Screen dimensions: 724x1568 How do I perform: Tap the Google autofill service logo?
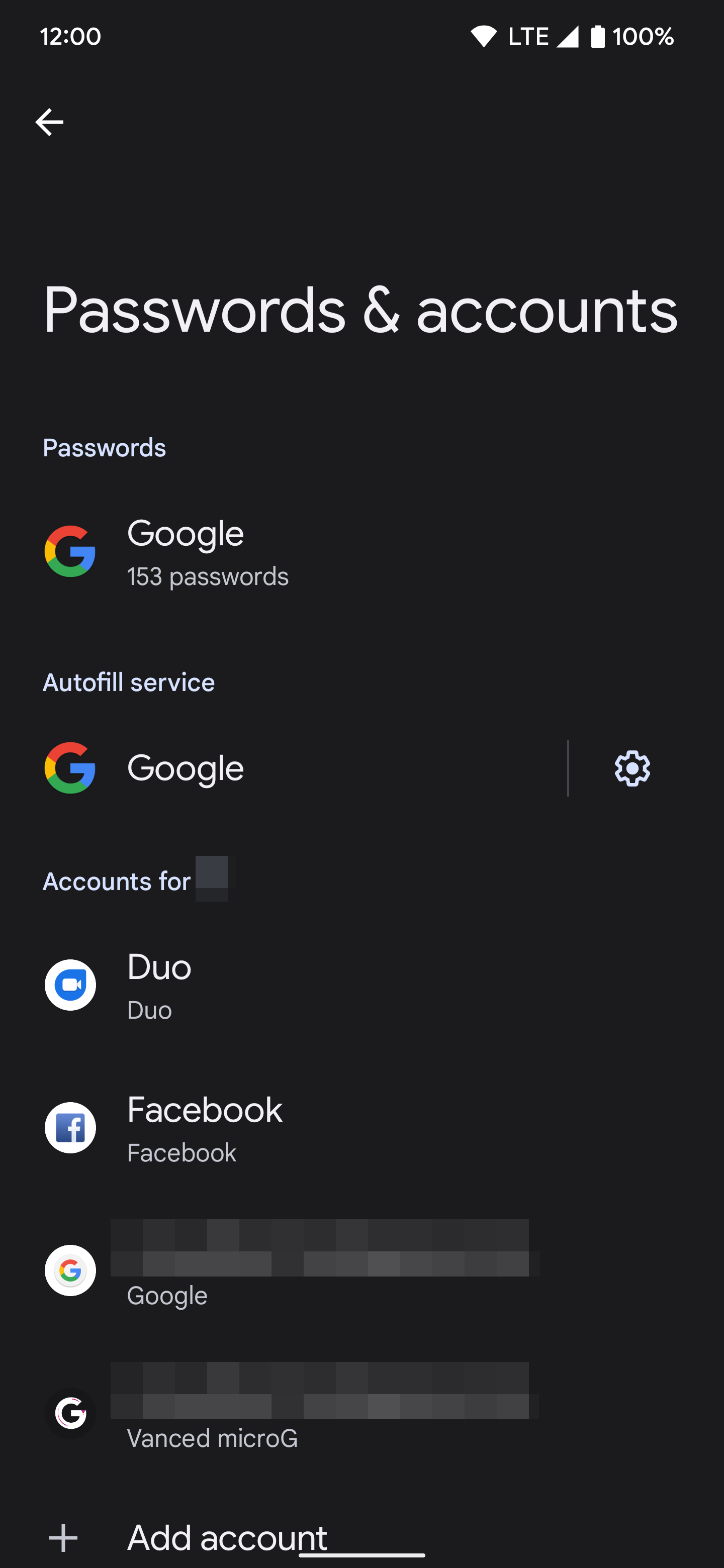(70, 767)
